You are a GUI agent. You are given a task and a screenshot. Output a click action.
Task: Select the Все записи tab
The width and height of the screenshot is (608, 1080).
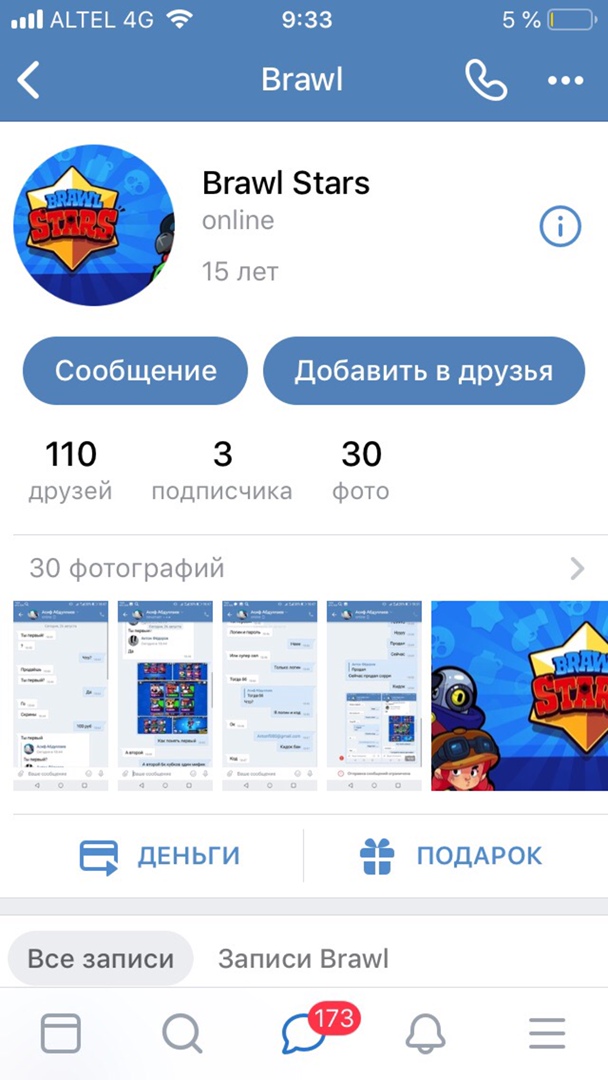pos(100,959)
